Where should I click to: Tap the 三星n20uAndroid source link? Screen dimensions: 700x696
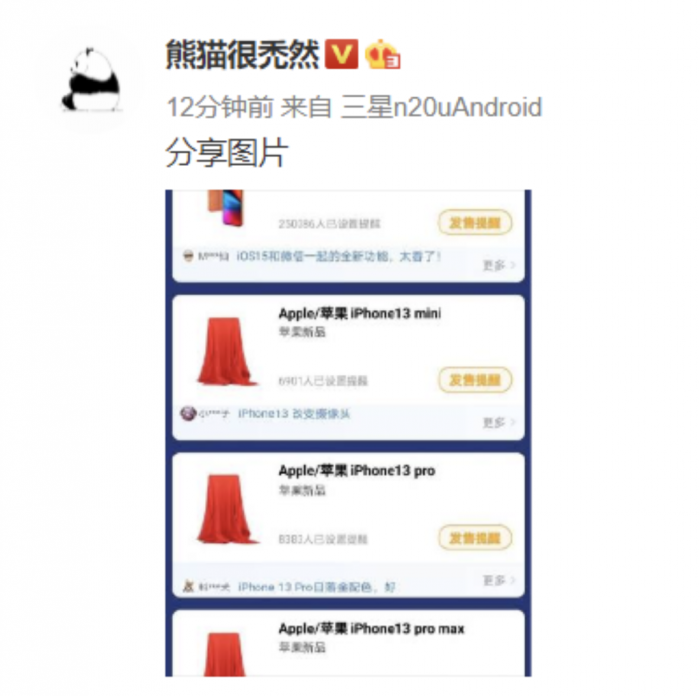[x=441, y=107]
